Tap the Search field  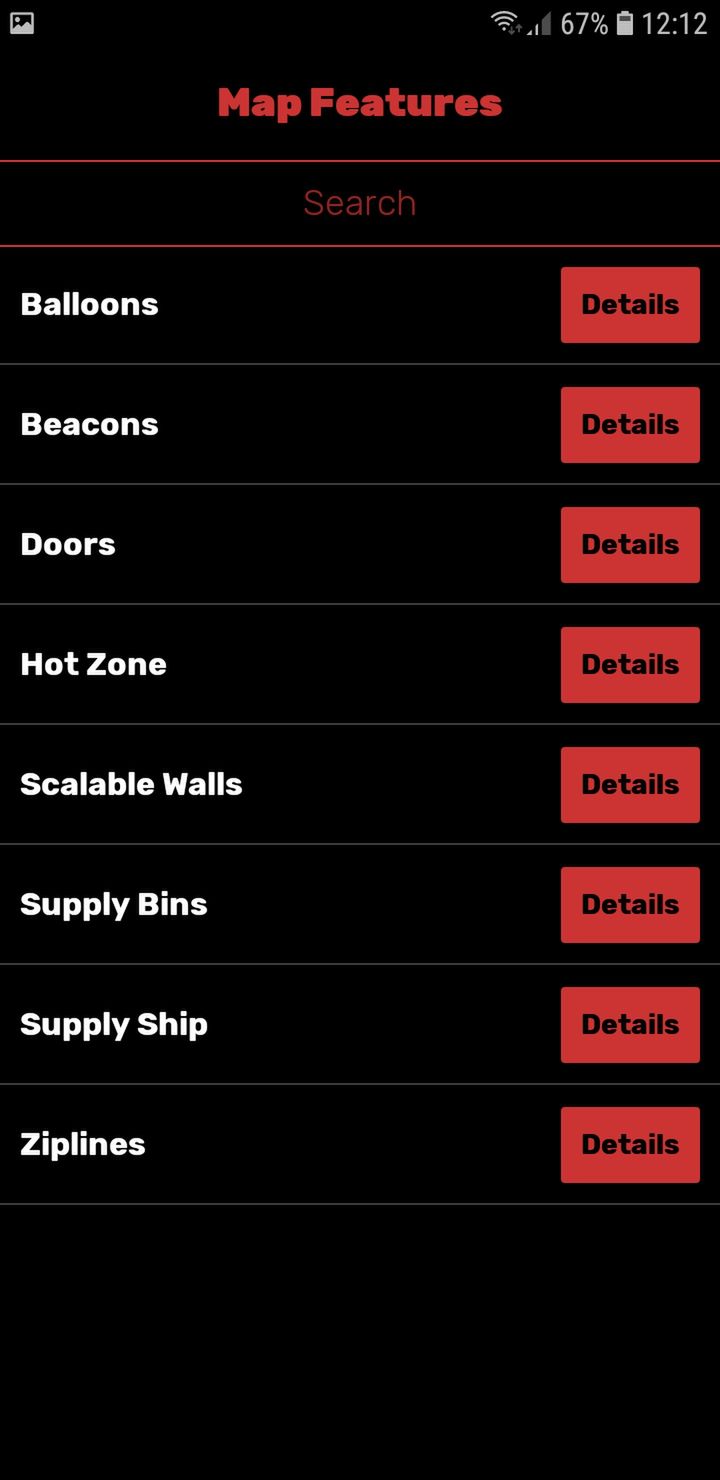point(360,203)
